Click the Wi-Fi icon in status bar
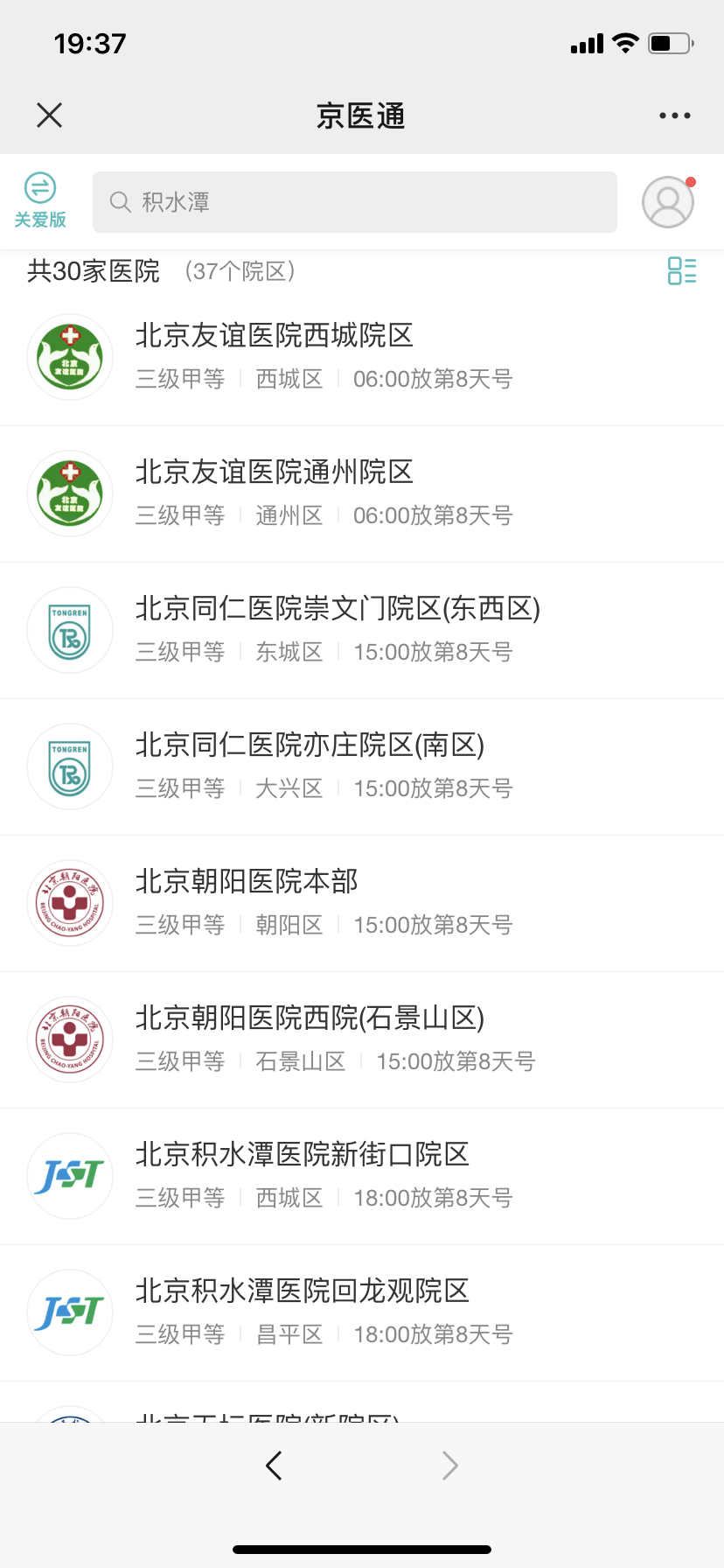This screenshot has width=724, height=1568. point(624,42)
